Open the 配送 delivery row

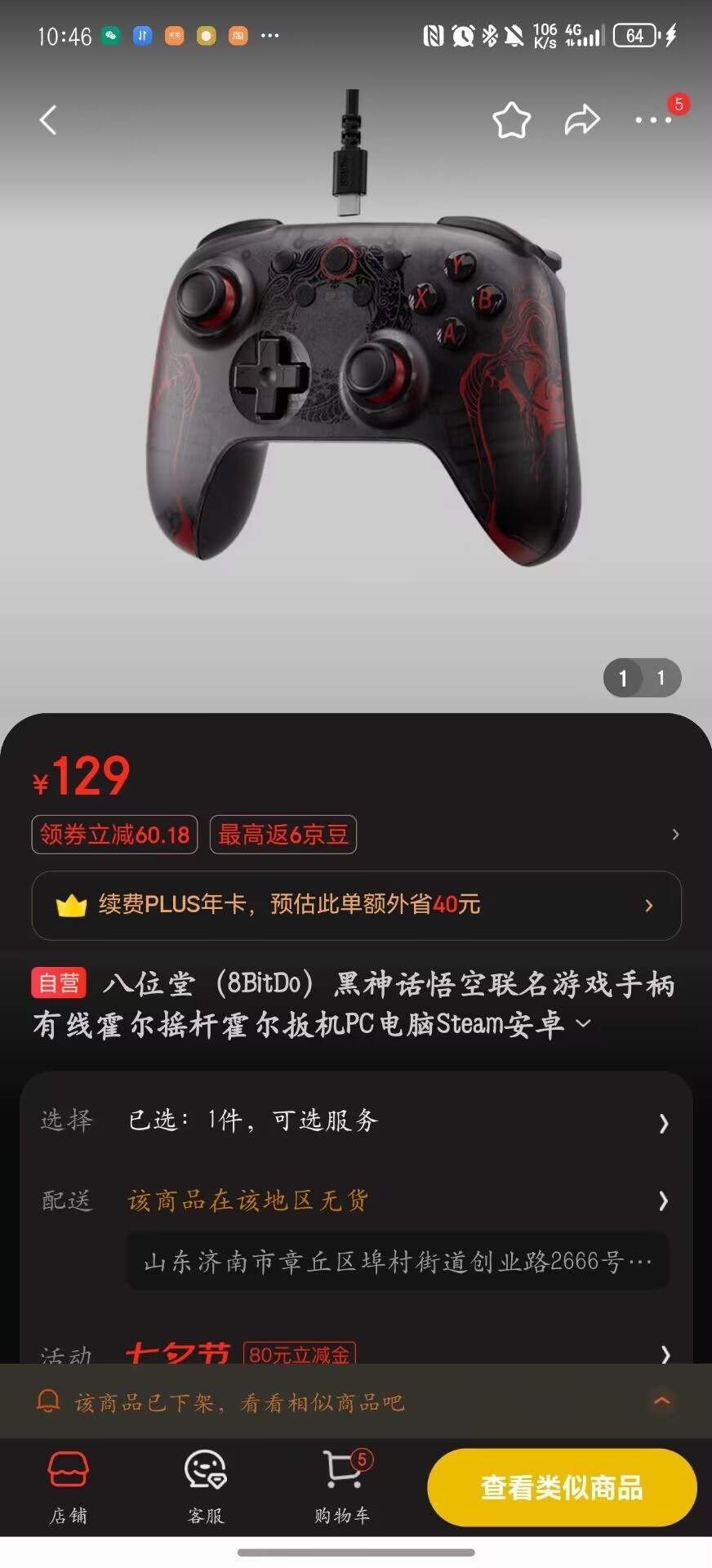(356, 1200)
